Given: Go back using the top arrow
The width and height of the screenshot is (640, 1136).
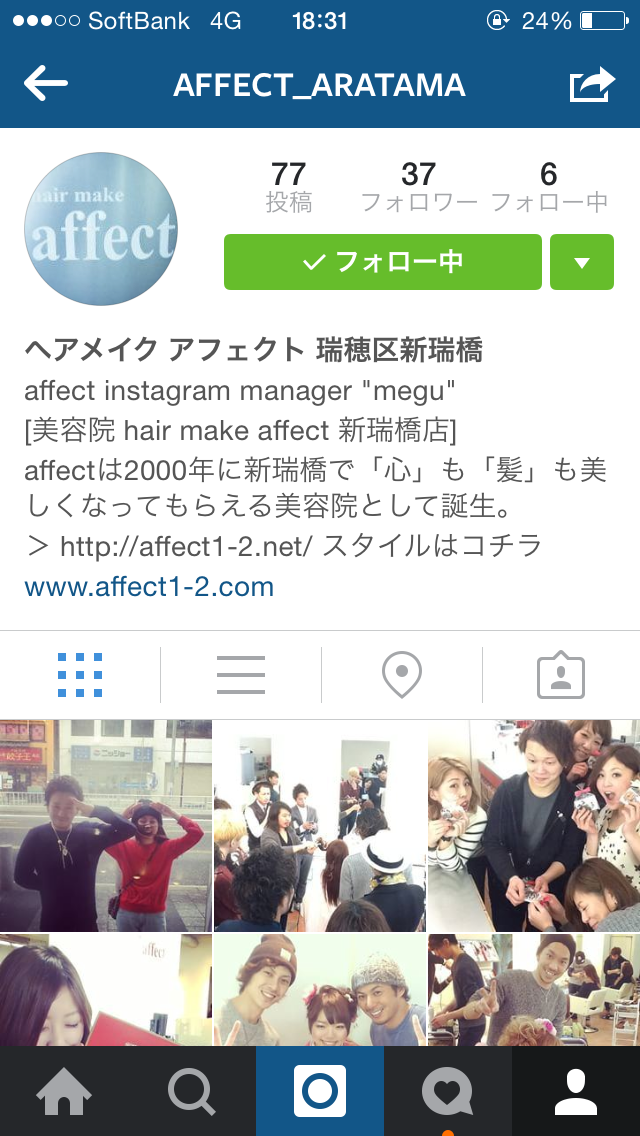Looking at the screenshot, I should tap(46, 84).
